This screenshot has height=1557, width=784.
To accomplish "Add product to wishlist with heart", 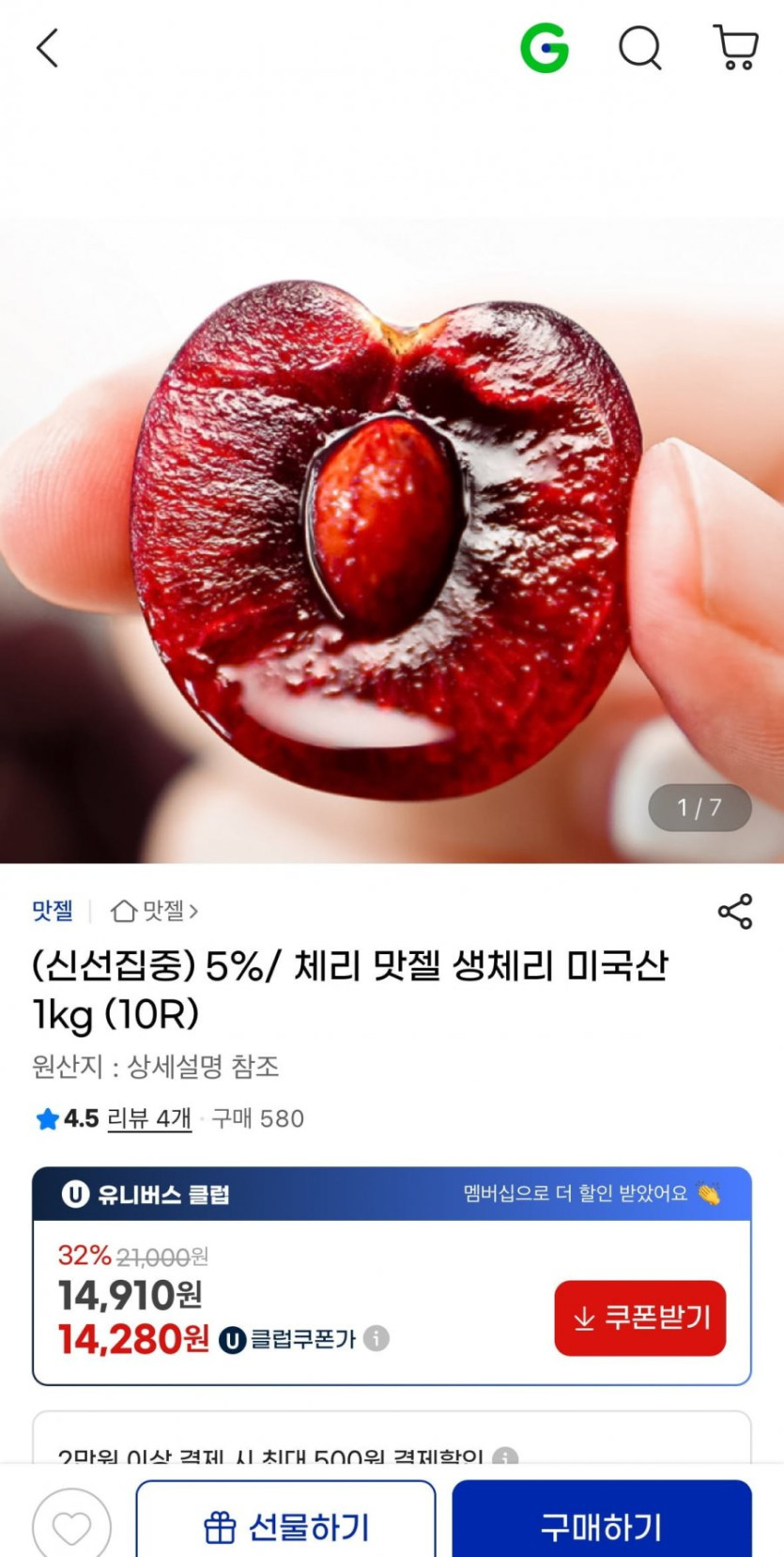I will point(71,1527).
